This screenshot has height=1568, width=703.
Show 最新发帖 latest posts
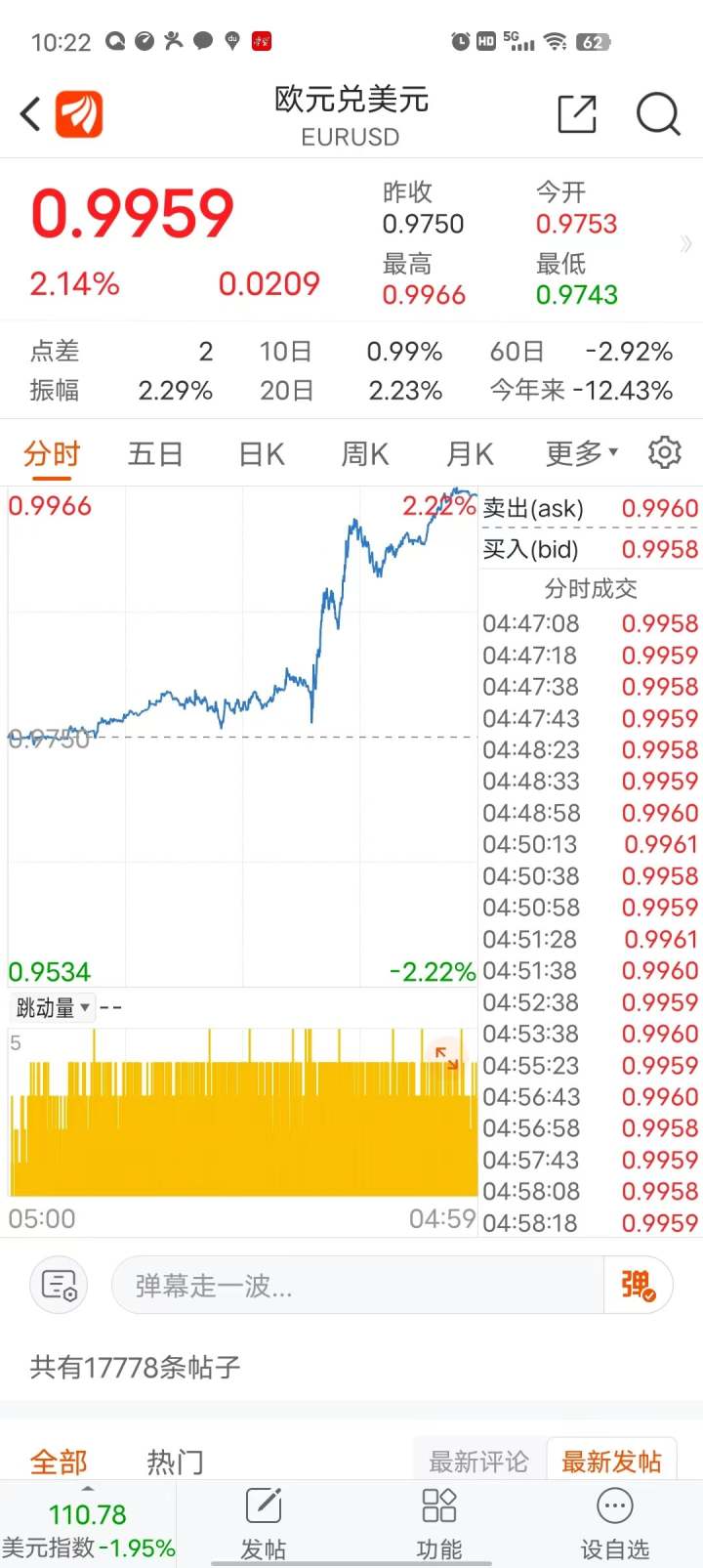[x=612, y=1460]
